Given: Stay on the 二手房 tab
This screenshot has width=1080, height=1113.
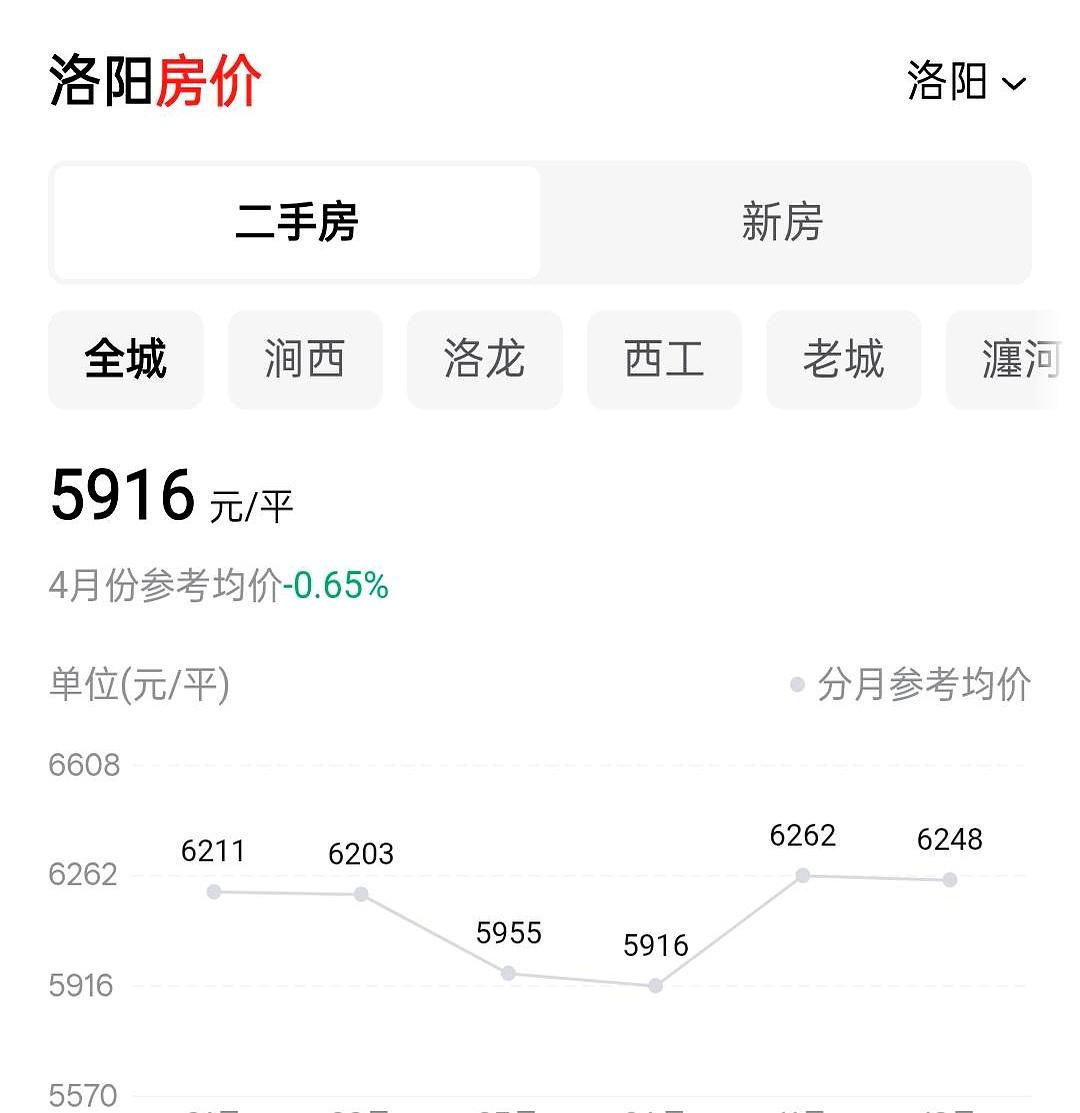Looking at the screenshot, I should [295, 224].
